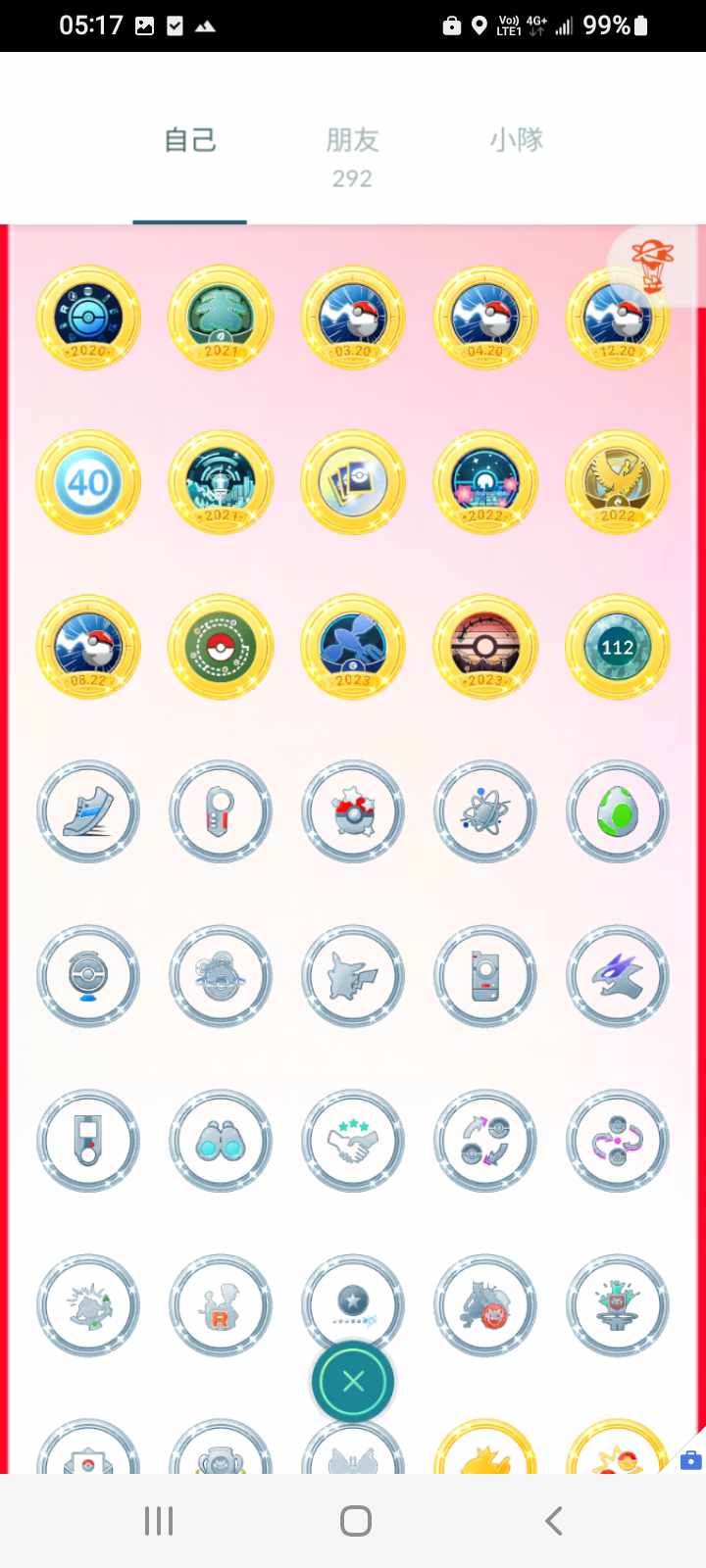Open the Team Rocket balloon icon
Viewport: 706px width, 1568px height.
click(x=651, y=266)
